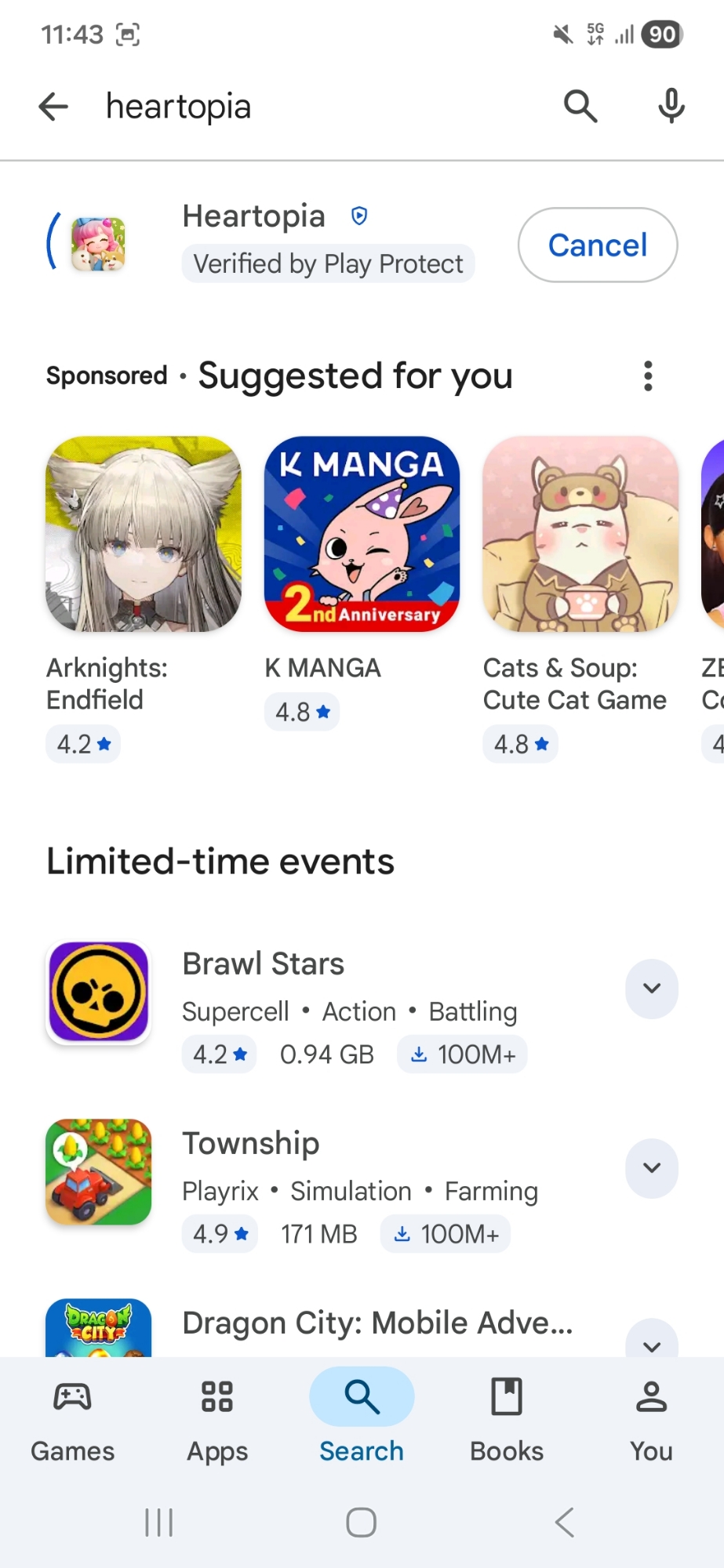The width and height of the screenshot is (724, 1568).
Task: Expand the Brawl Stars event details
Action: [651, 989]
